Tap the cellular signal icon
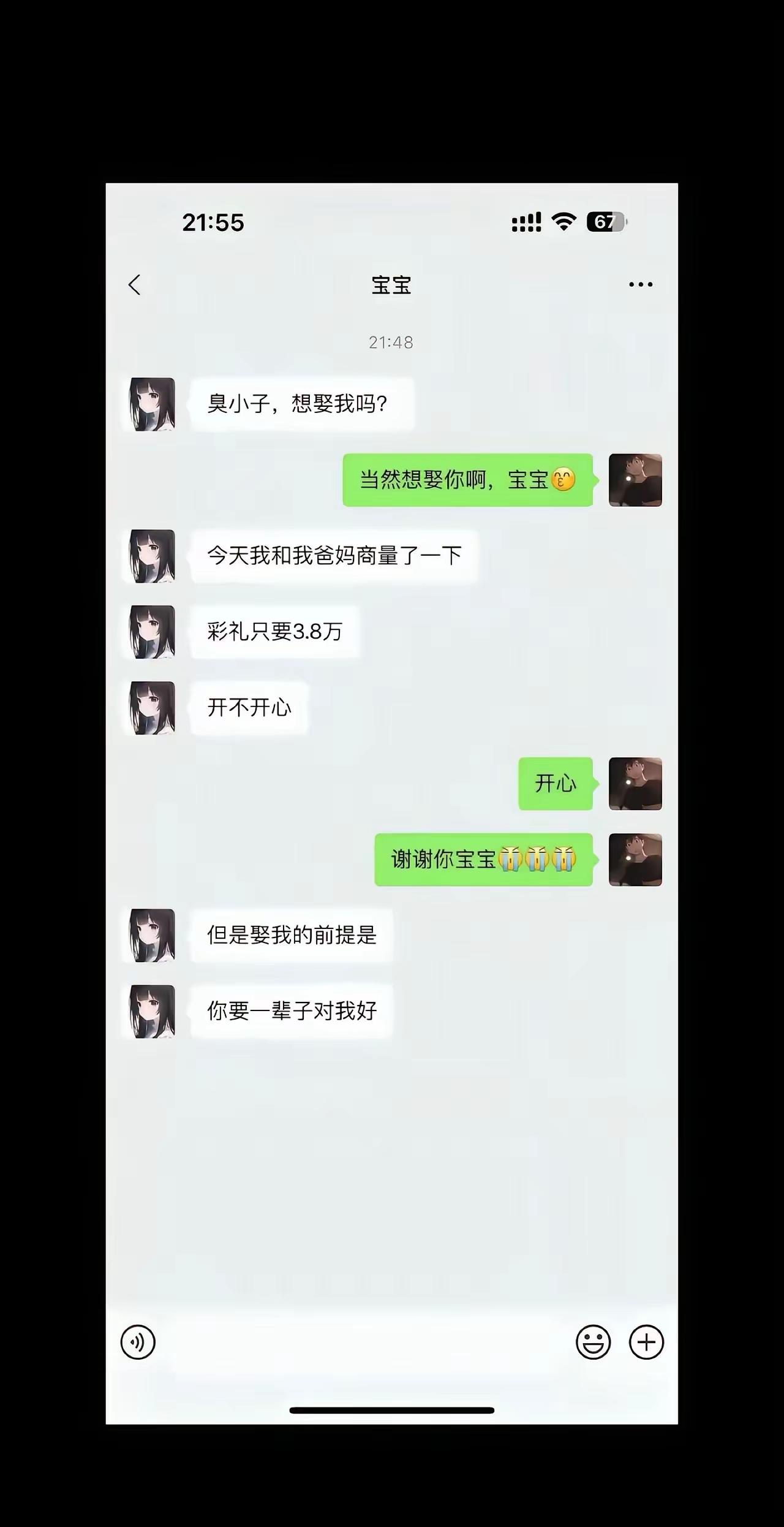This screenshot has height=1527, width=784. (525, 223)
